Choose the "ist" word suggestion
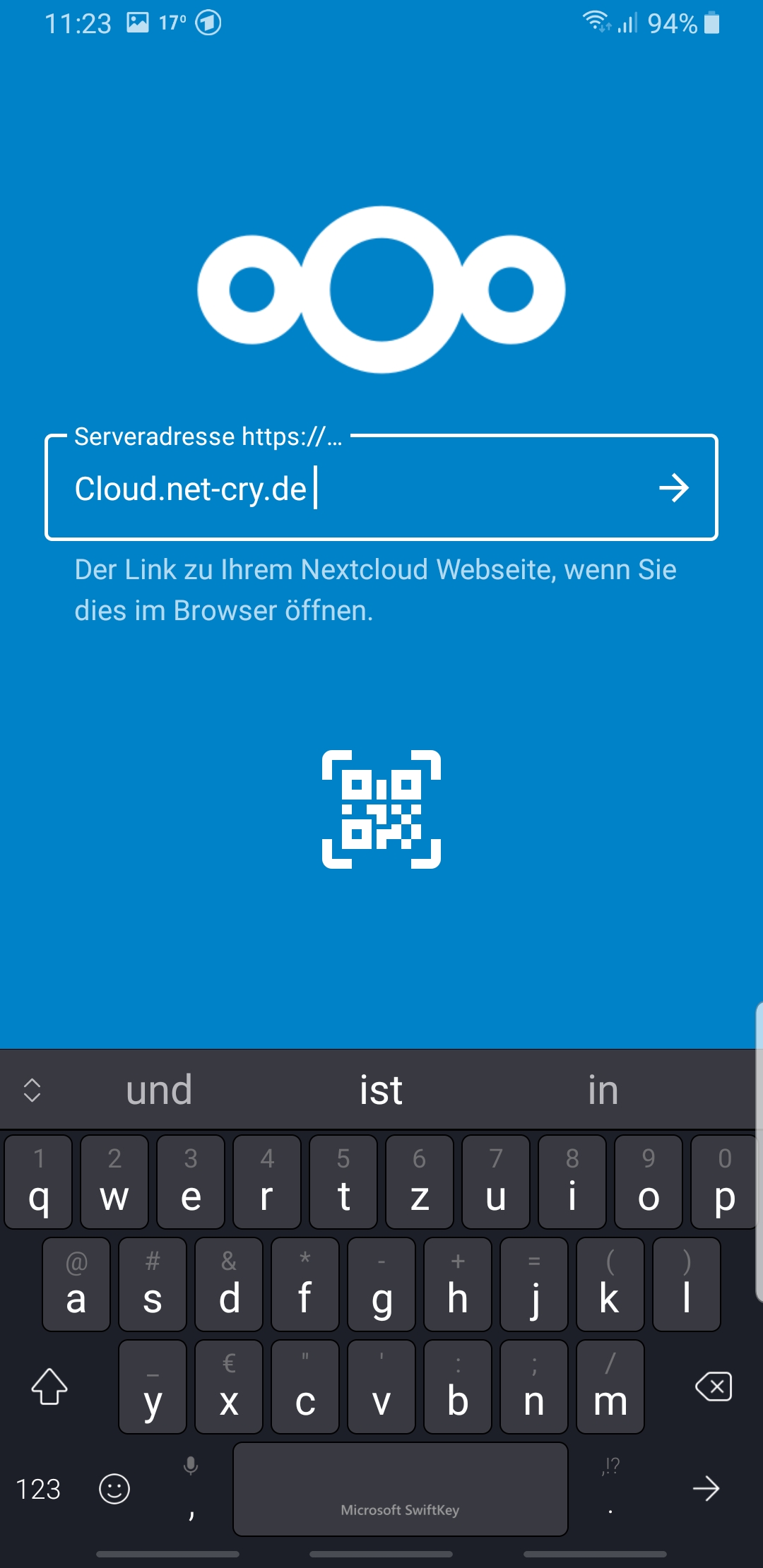Image resolution: width=763 pixels, height=1568 pixels. point(381,1090)
